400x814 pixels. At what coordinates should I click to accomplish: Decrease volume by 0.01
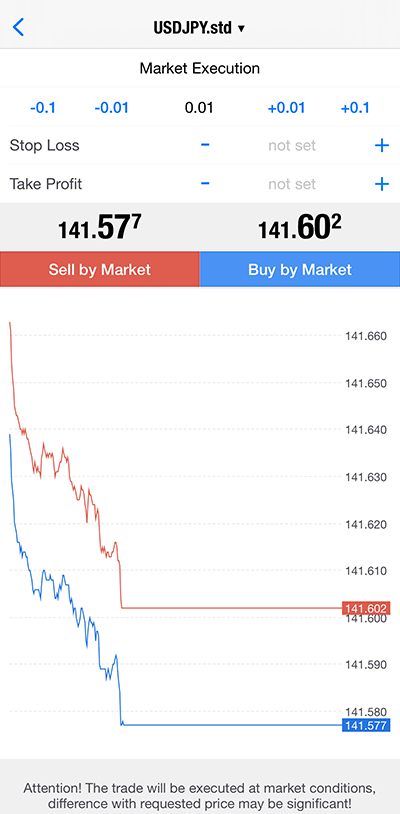112,108
